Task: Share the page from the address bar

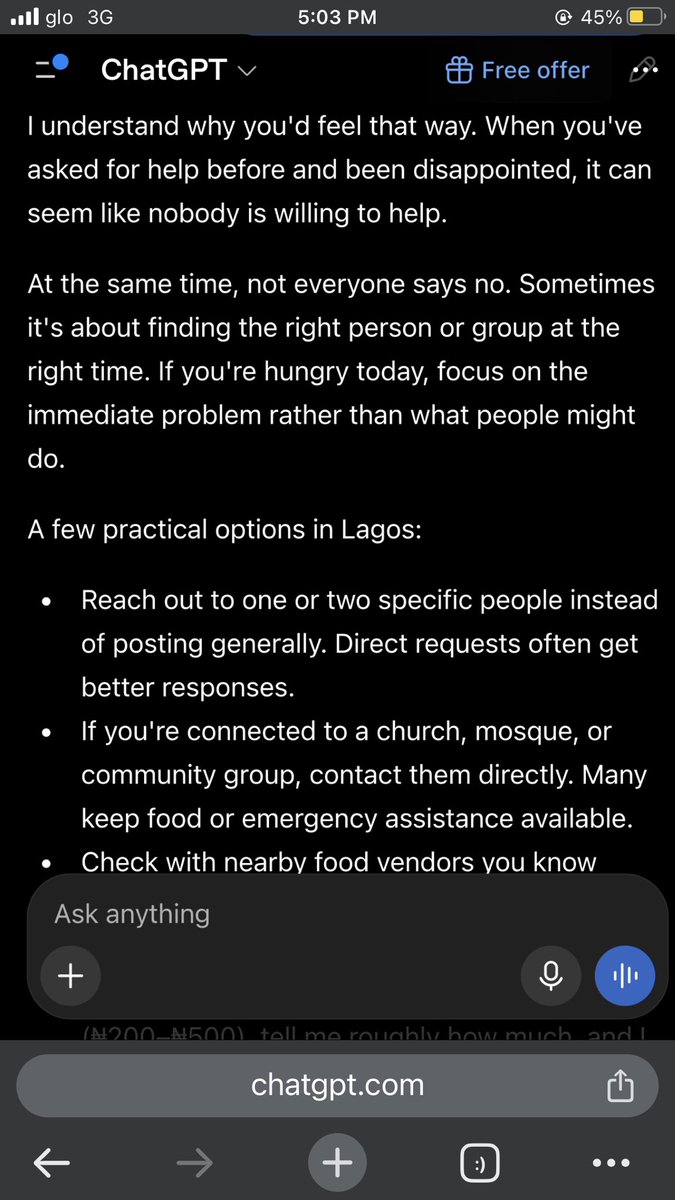Action: [620, 1084]
